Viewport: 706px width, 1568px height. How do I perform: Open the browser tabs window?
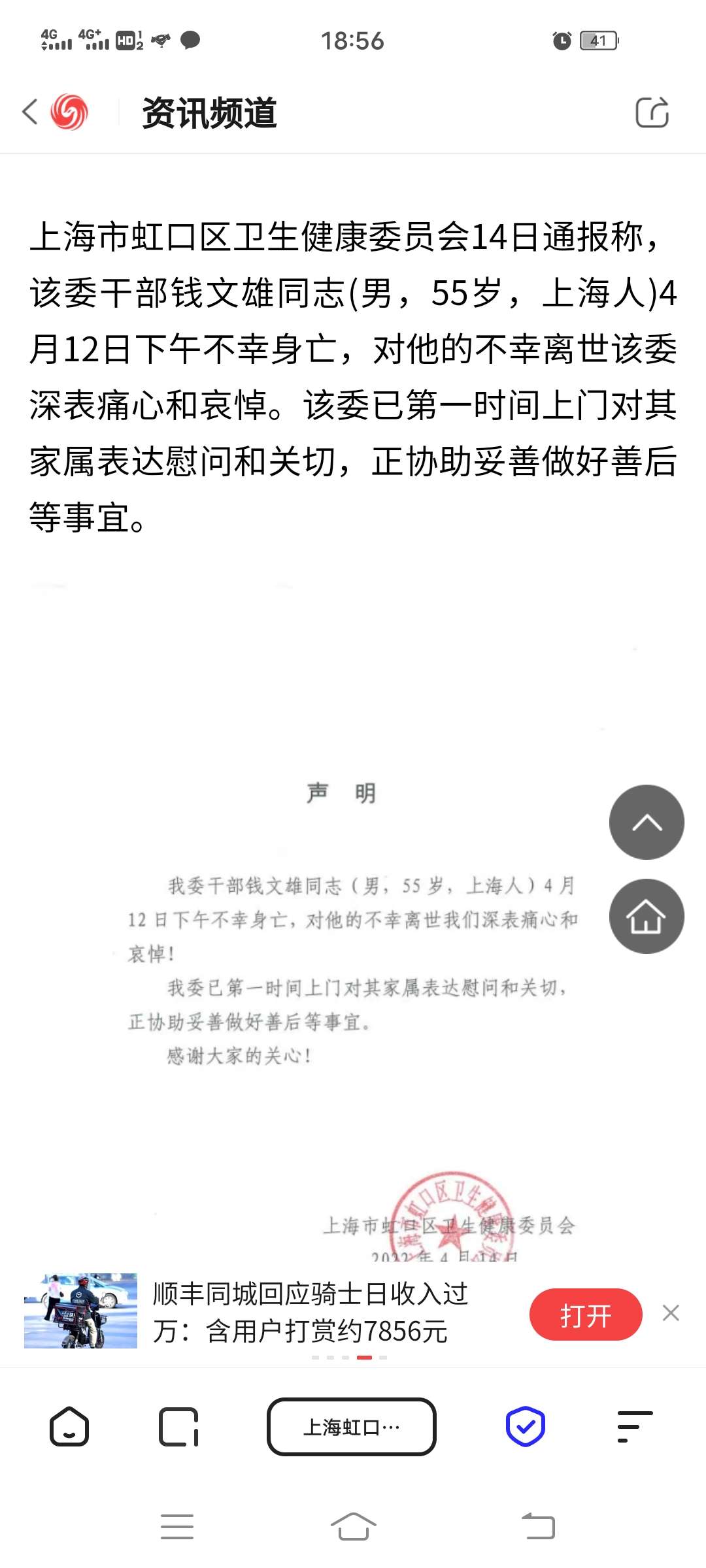click(x=178, y=1426)
